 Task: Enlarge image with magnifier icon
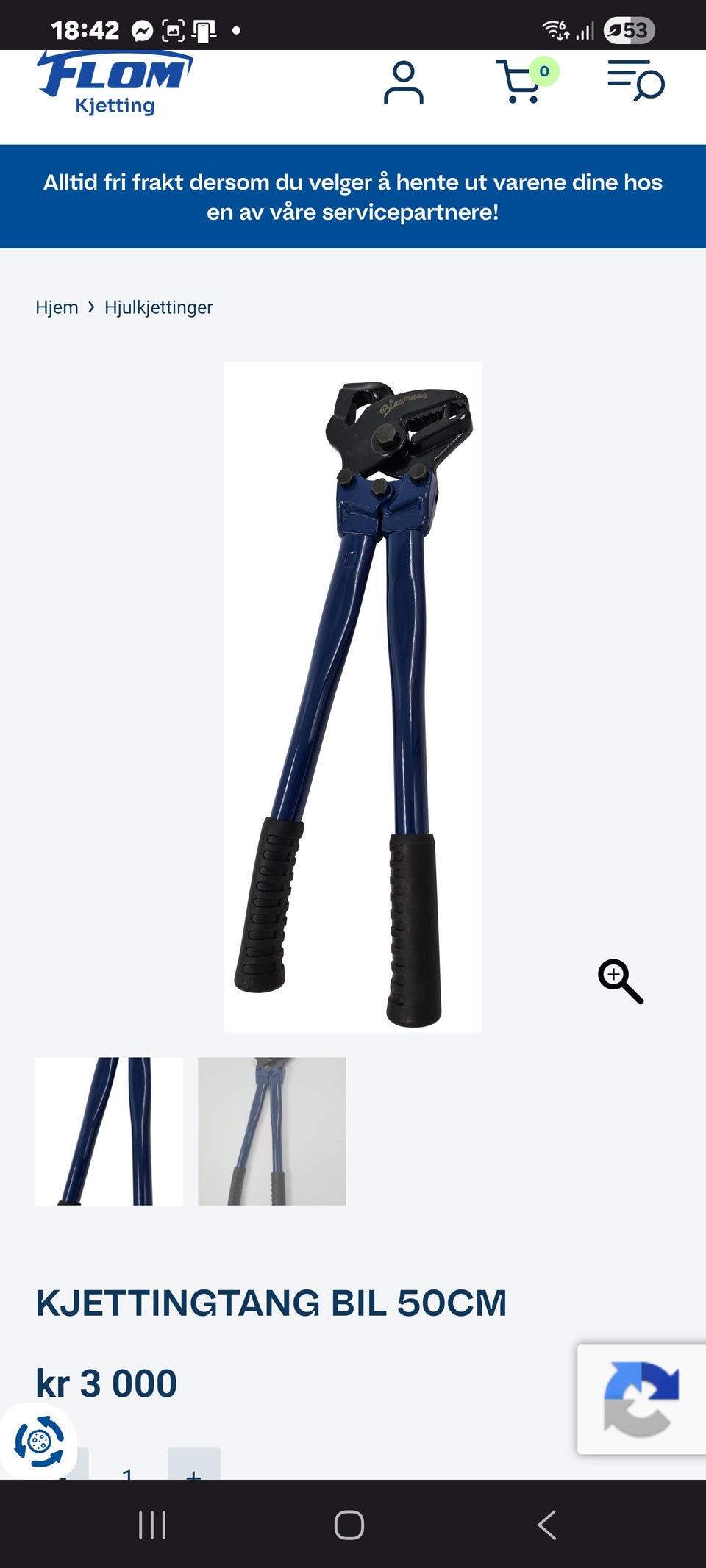pos(621,981)
